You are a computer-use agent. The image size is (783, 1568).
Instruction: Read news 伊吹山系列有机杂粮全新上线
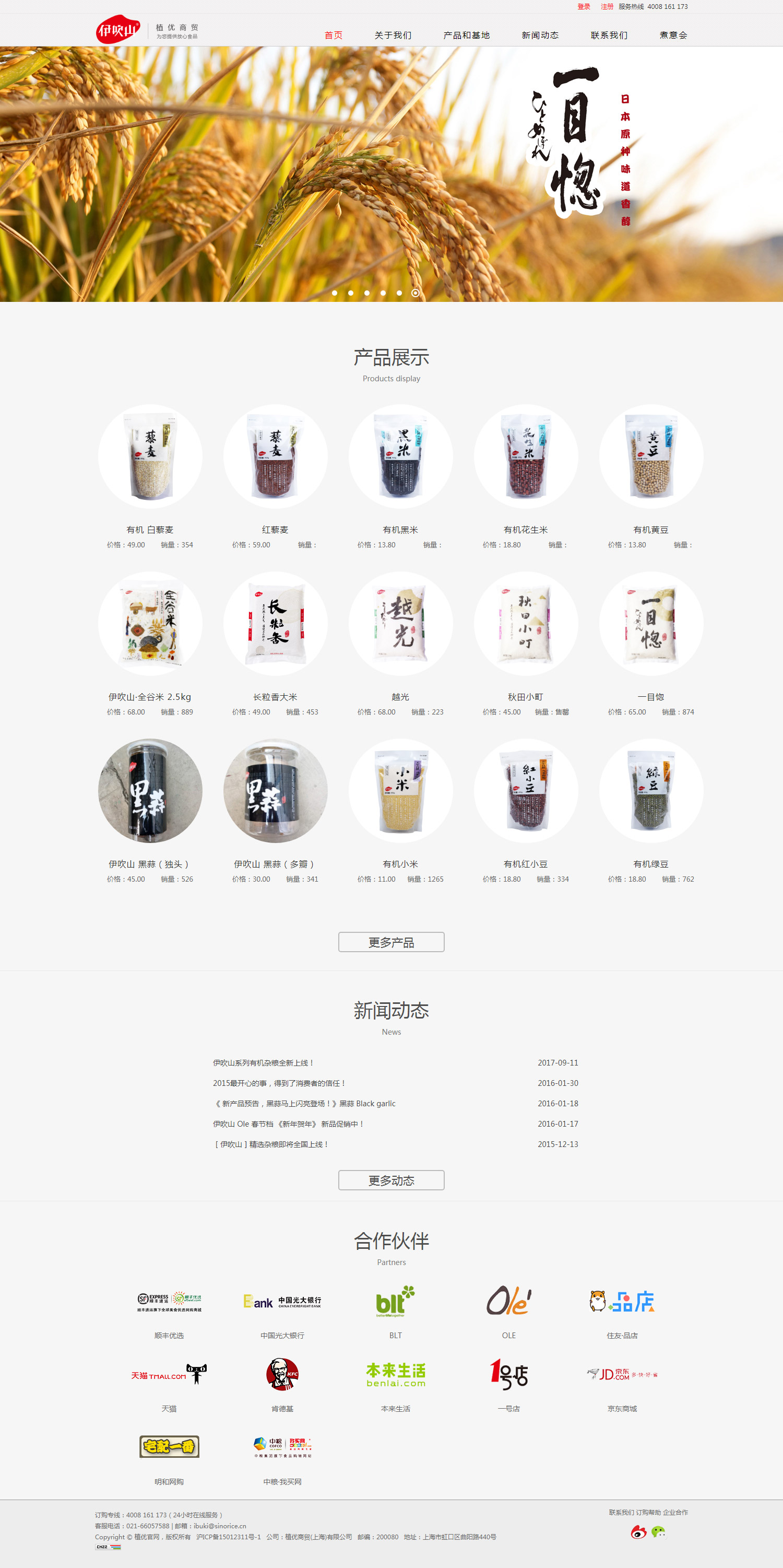tap(263, 1063)
